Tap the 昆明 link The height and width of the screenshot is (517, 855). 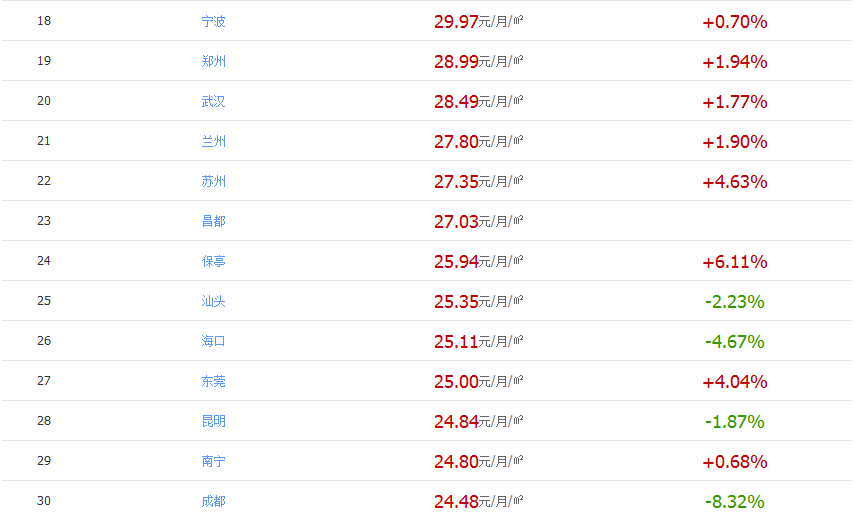(213, 421)
